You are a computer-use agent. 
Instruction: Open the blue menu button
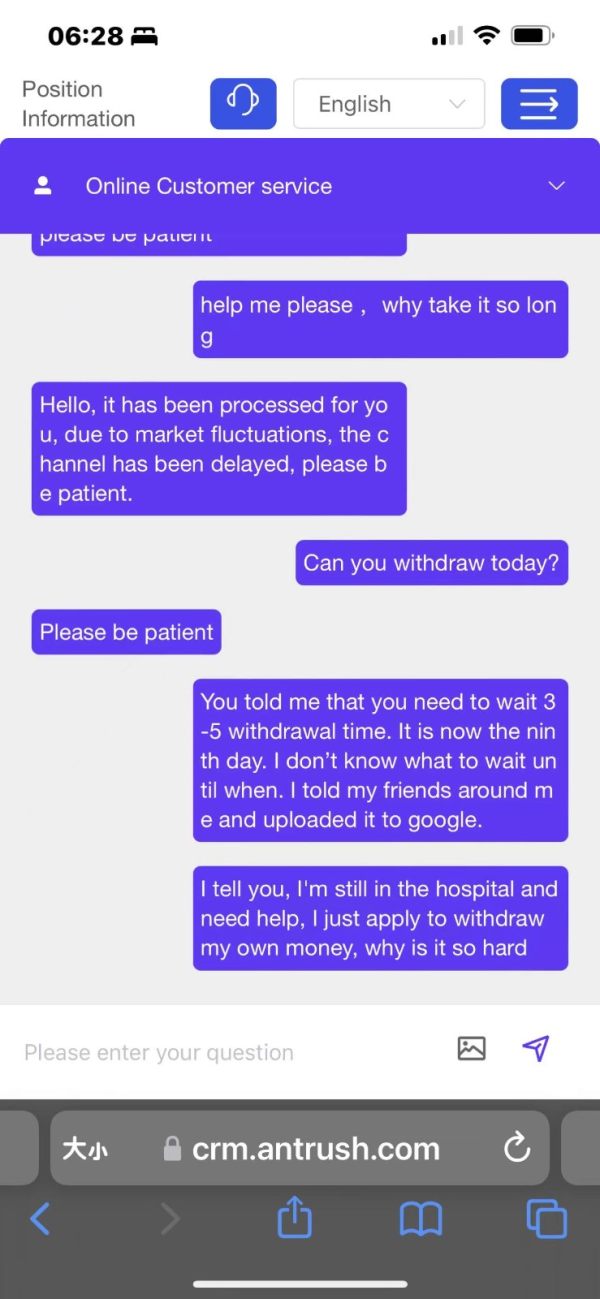point(539,103)
